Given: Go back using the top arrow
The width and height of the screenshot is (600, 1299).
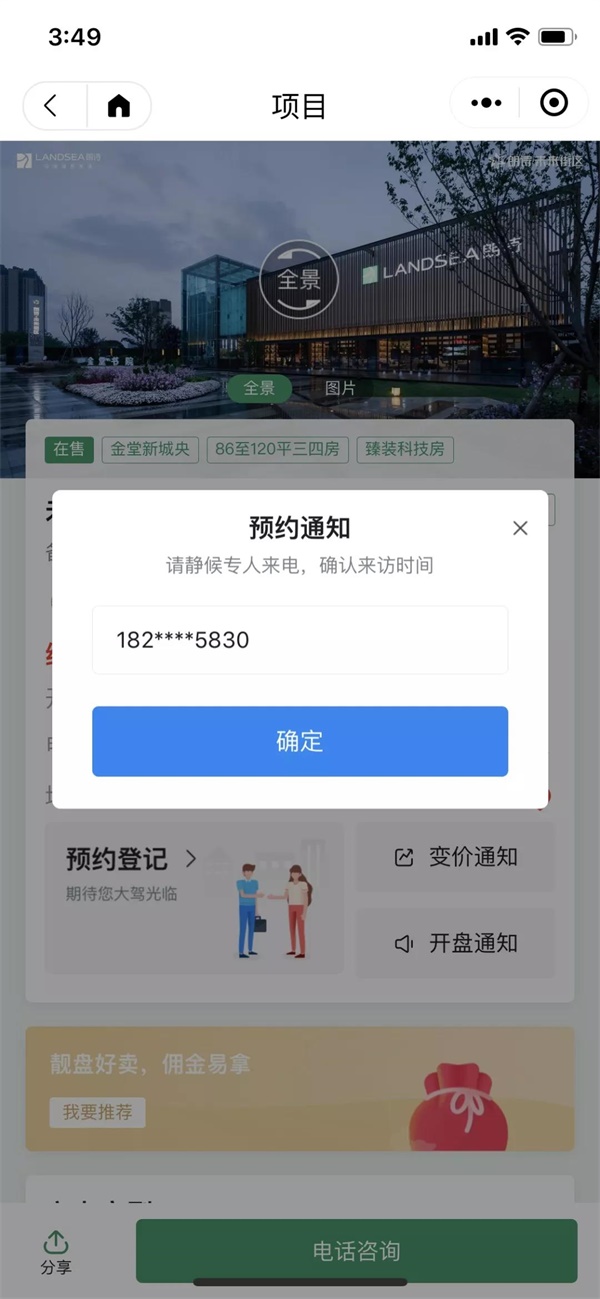Looking at the screenshot, I should 52,105.
